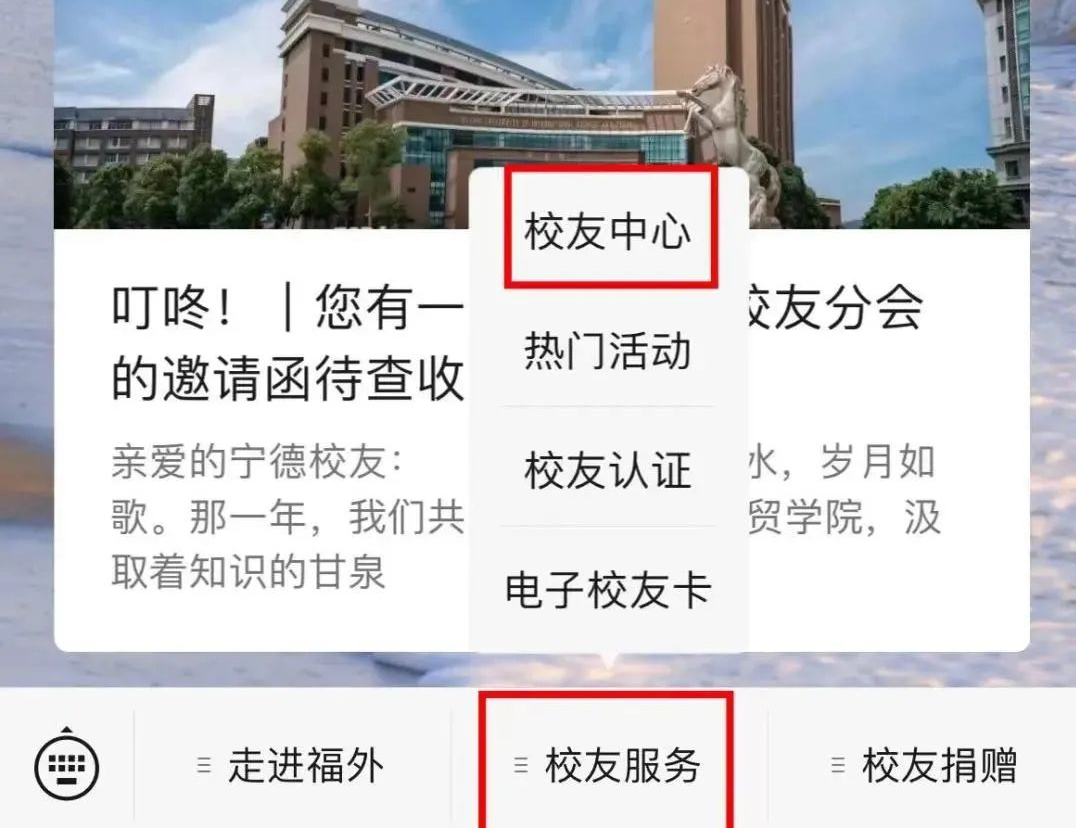
Task: Open the 校友服务 menu
Action: click(x=608, y=766)
